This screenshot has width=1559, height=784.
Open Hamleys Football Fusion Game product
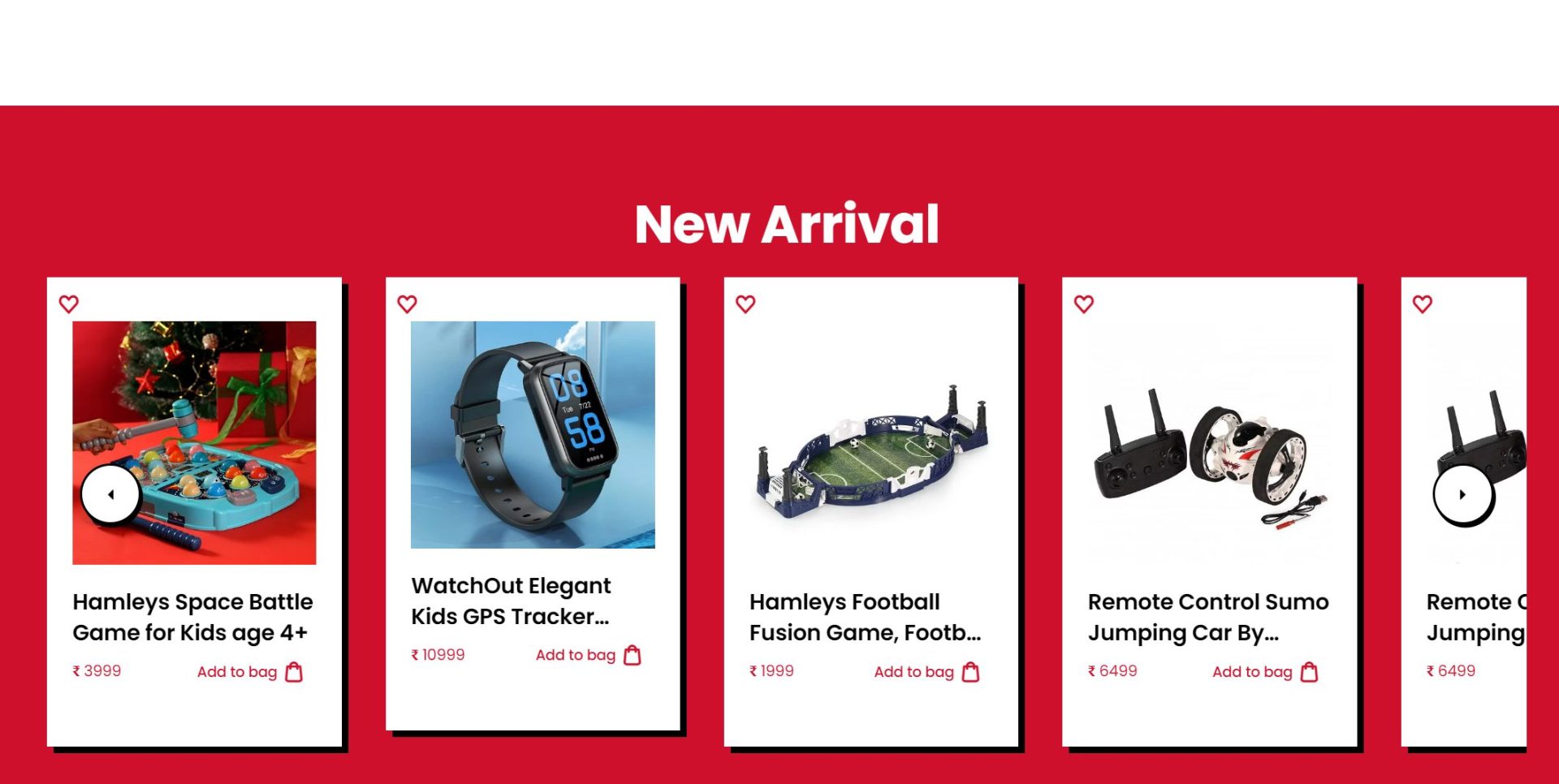[x=865, y=617]
